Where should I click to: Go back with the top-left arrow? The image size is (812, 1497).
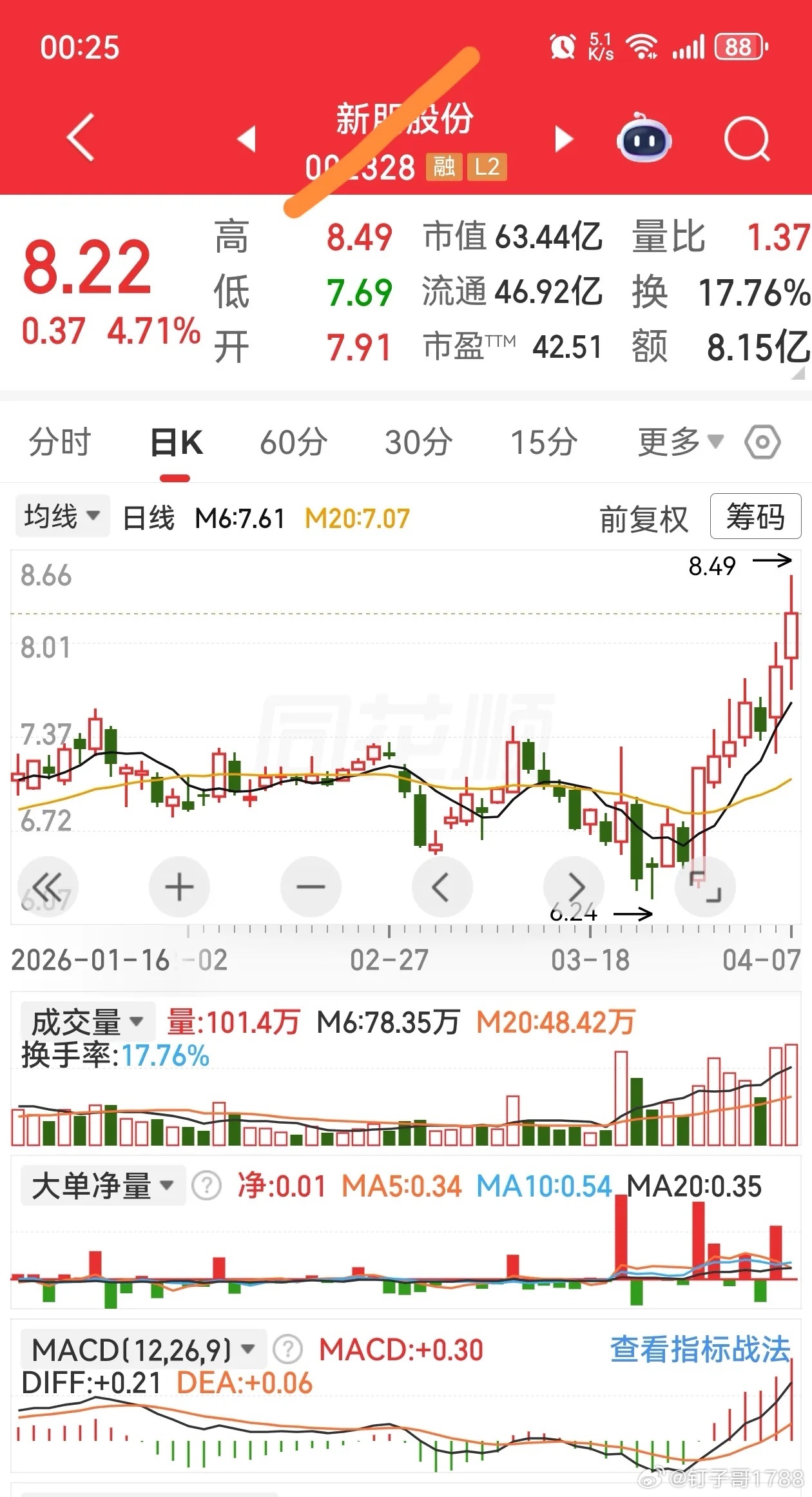click(82, 137)
